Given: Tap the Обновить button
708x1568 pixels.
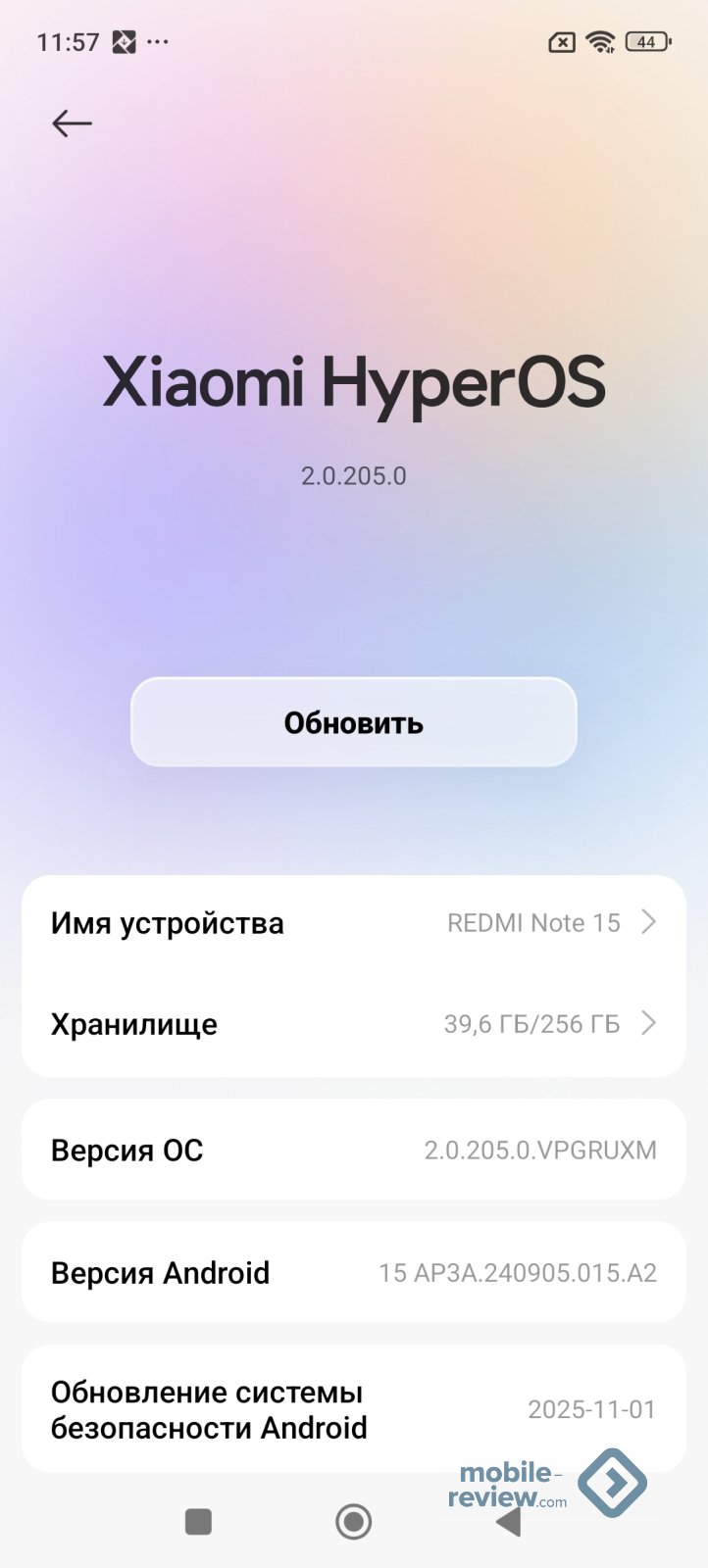Looking at the screenshot, I should 353,722.
